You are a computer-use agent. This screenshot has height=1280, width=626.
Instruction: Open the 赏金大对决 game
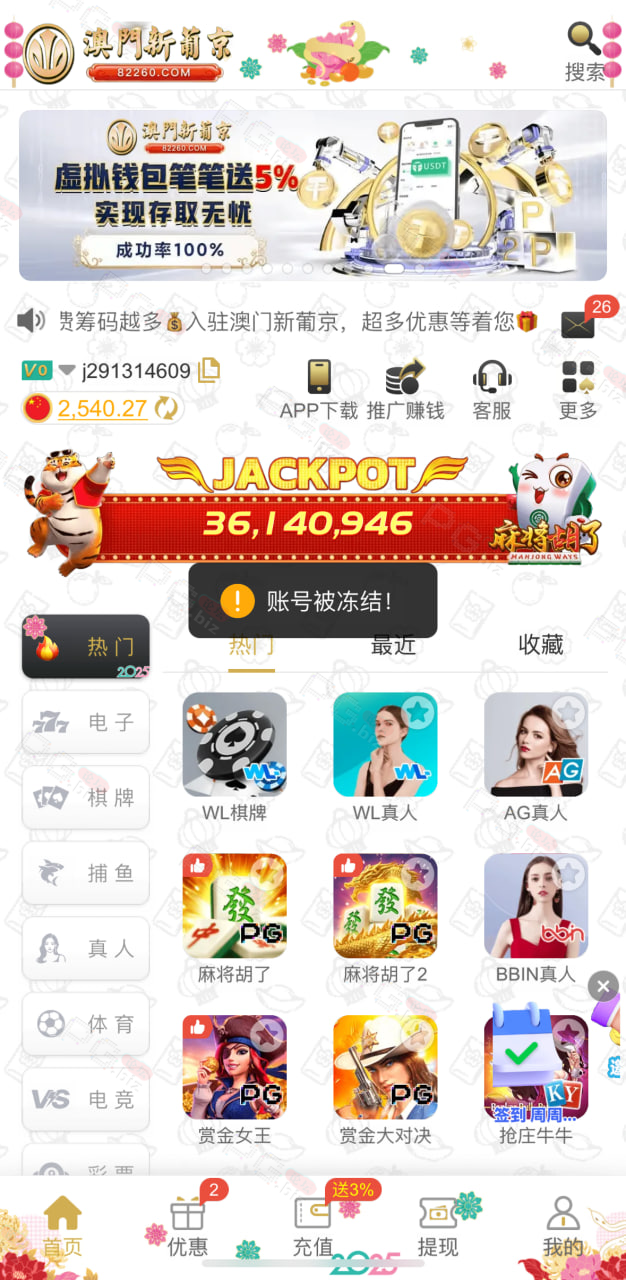click(385, 1080)
